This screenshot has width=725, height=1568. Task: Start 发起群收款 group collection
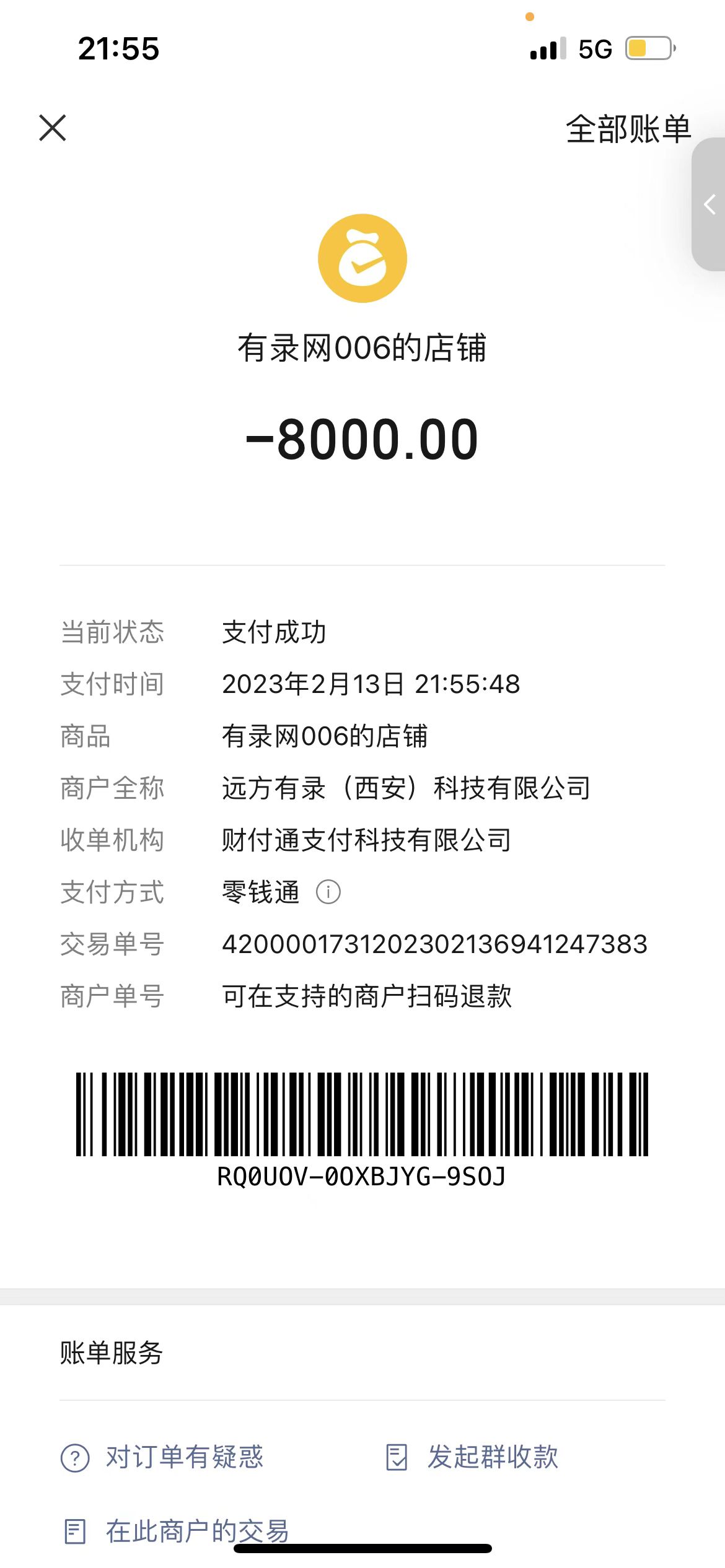tap(472, 1457)
